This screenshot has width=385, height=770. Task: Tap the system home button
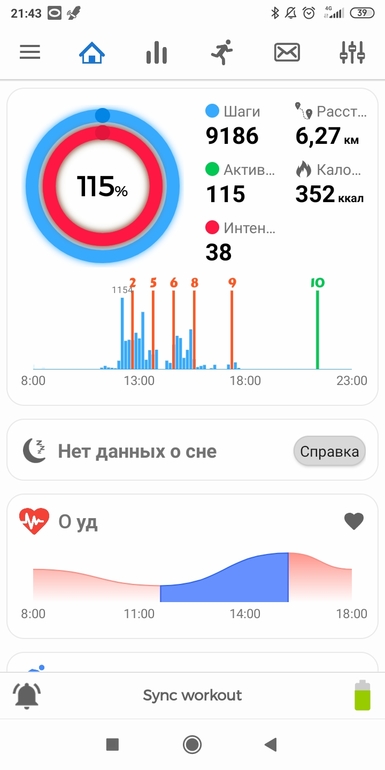pos(192,744)
